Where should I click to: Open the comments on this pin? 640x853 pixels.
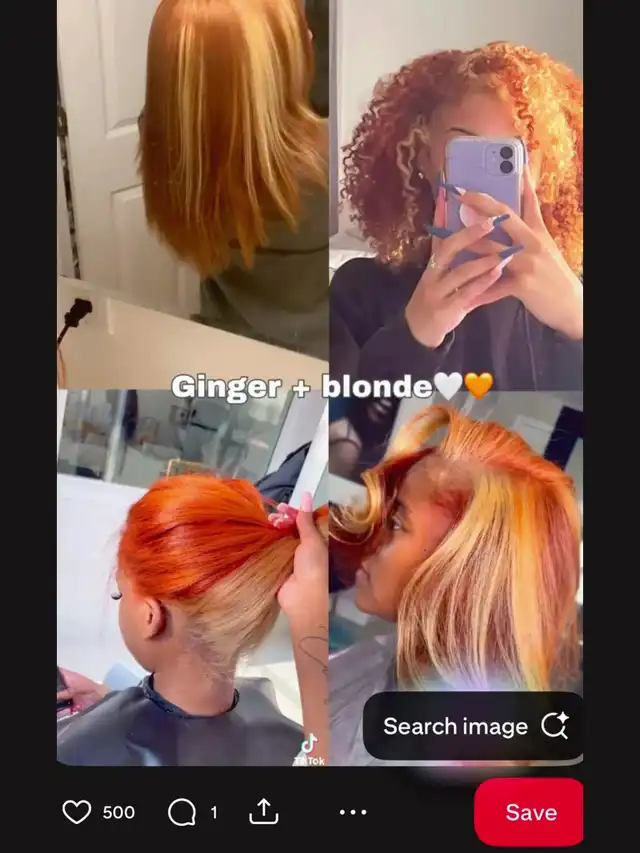coord(182,812)
